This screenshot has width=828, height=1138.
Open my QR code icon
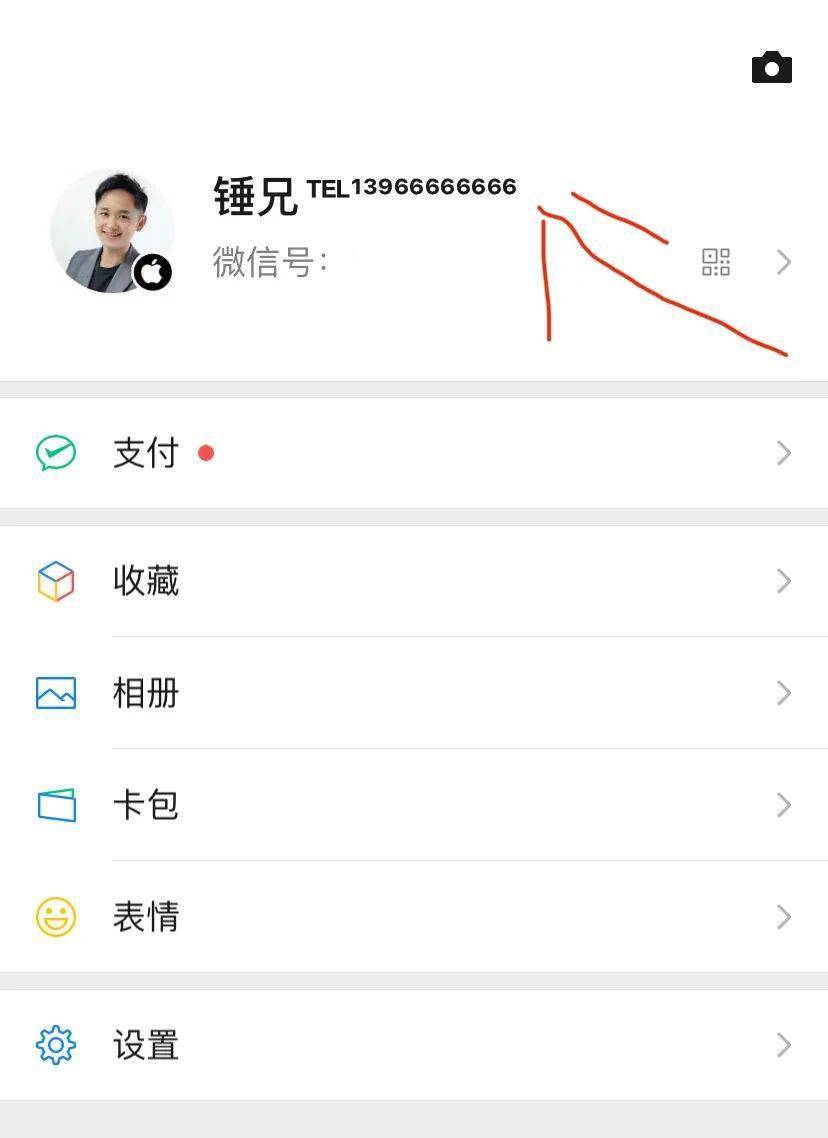[x=716, y=262]
